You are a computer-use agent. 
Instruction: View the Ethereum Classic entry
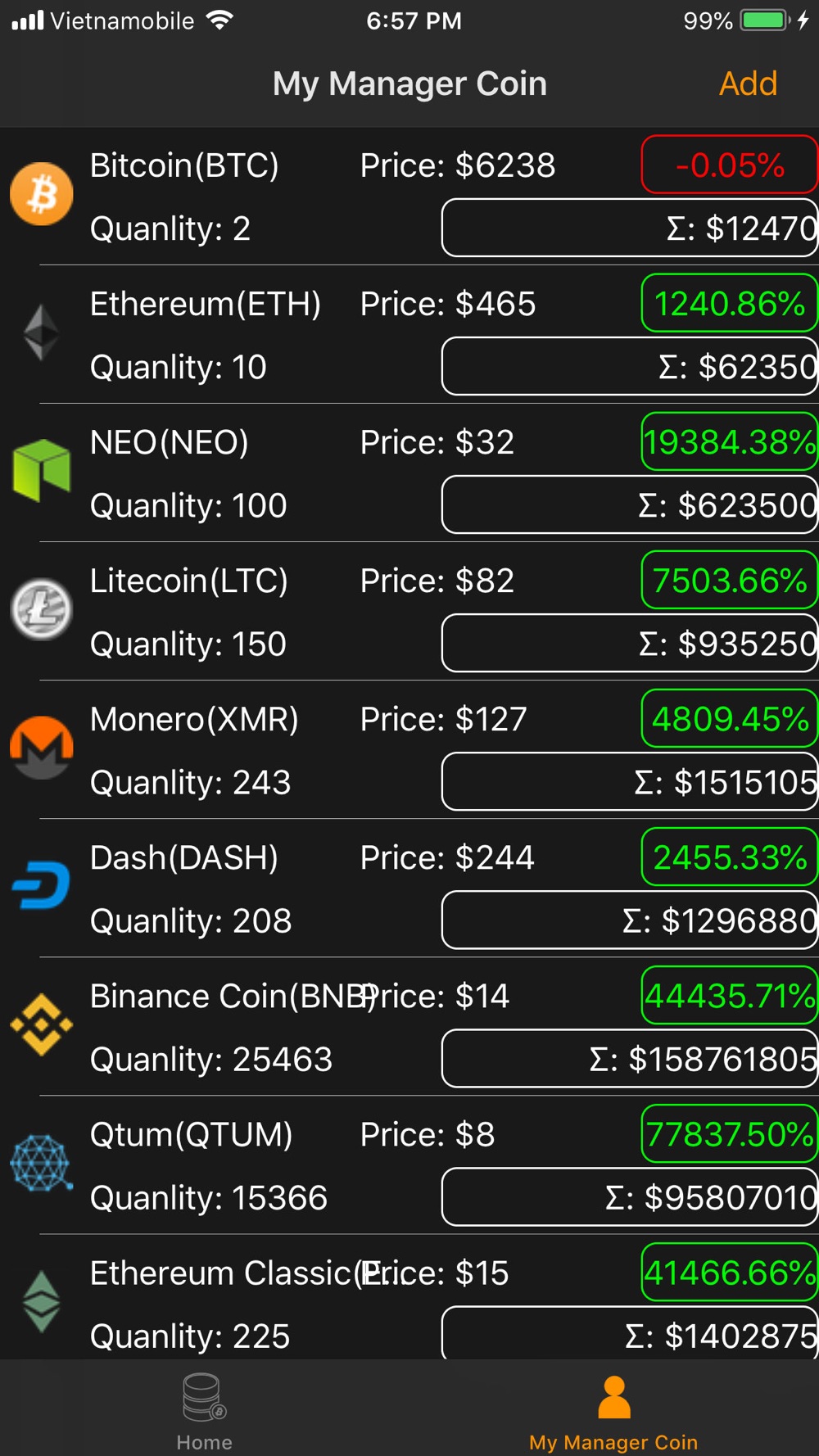click(x=409, y=1297)
